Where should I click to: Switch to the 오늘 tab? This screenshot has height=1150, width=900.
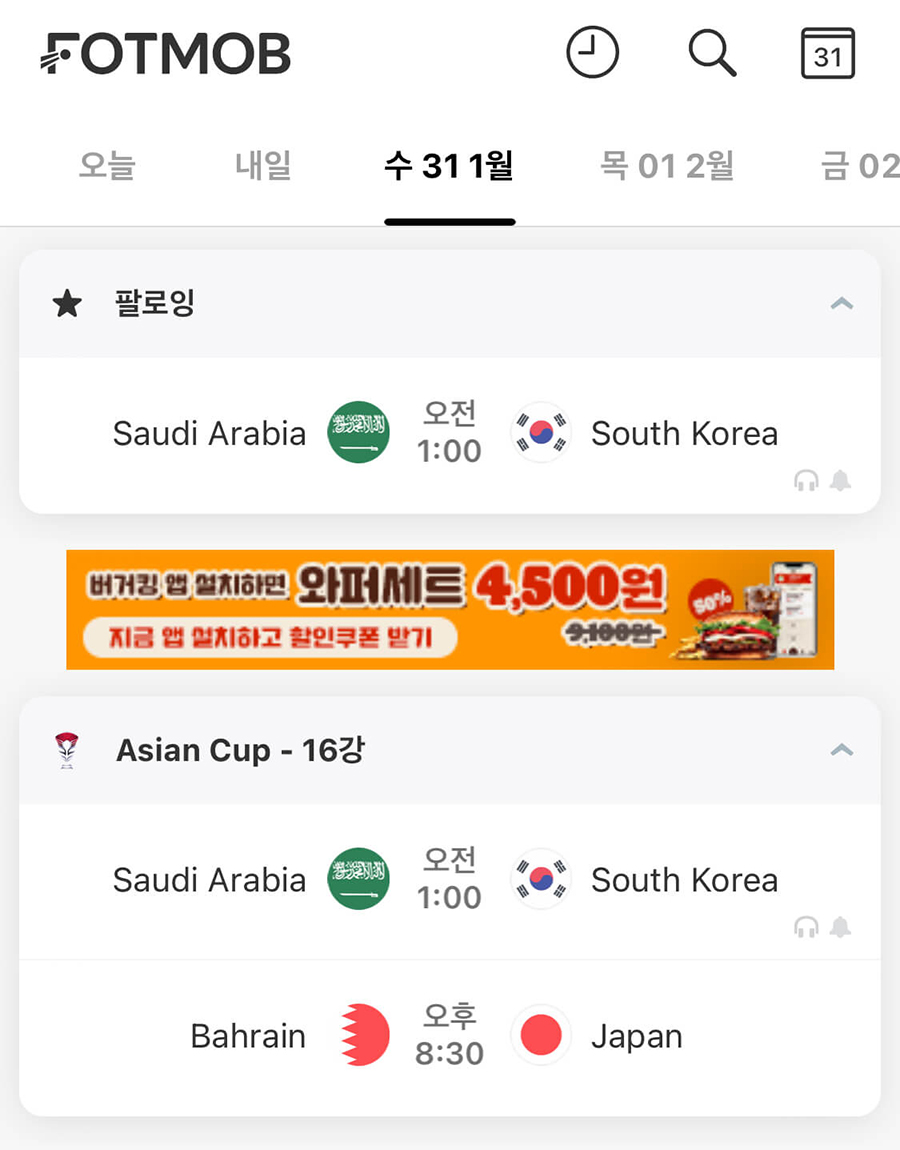[x=106, y=165]
